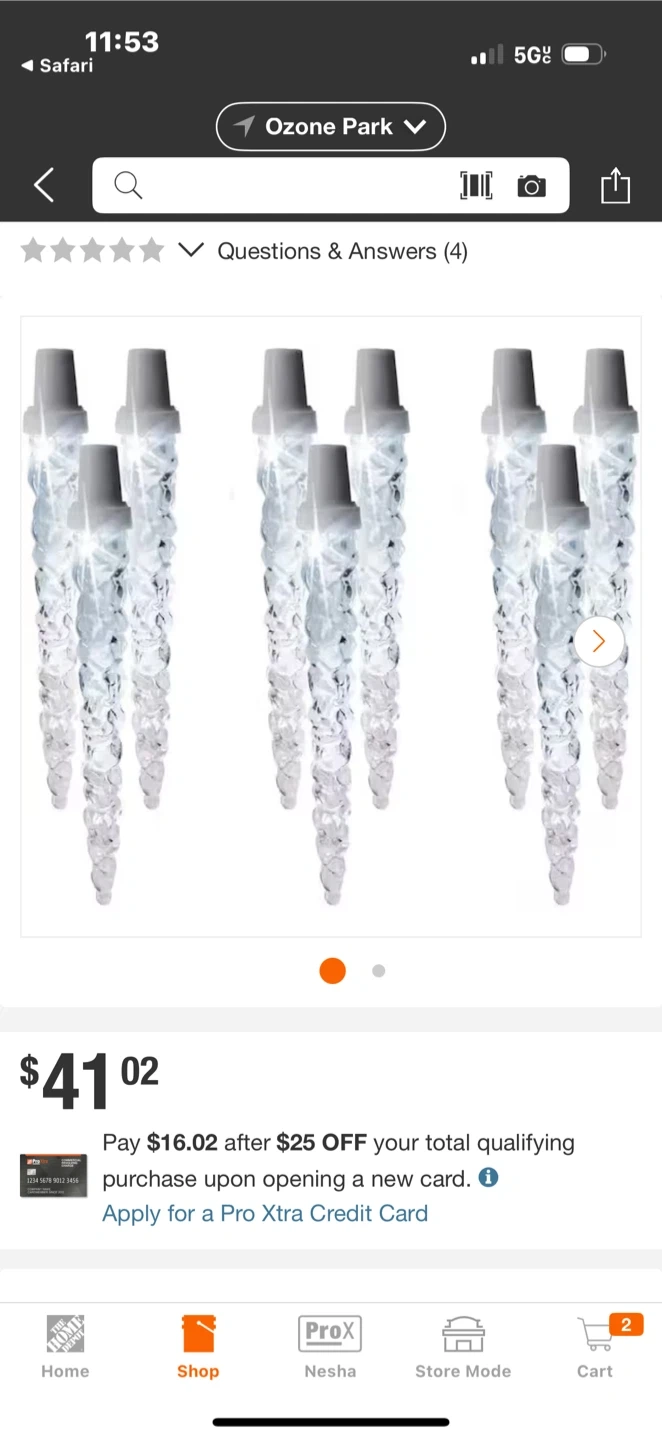Switch to the Home tab
Viewport: 662px width, 1440px height.
[65, 1347]
